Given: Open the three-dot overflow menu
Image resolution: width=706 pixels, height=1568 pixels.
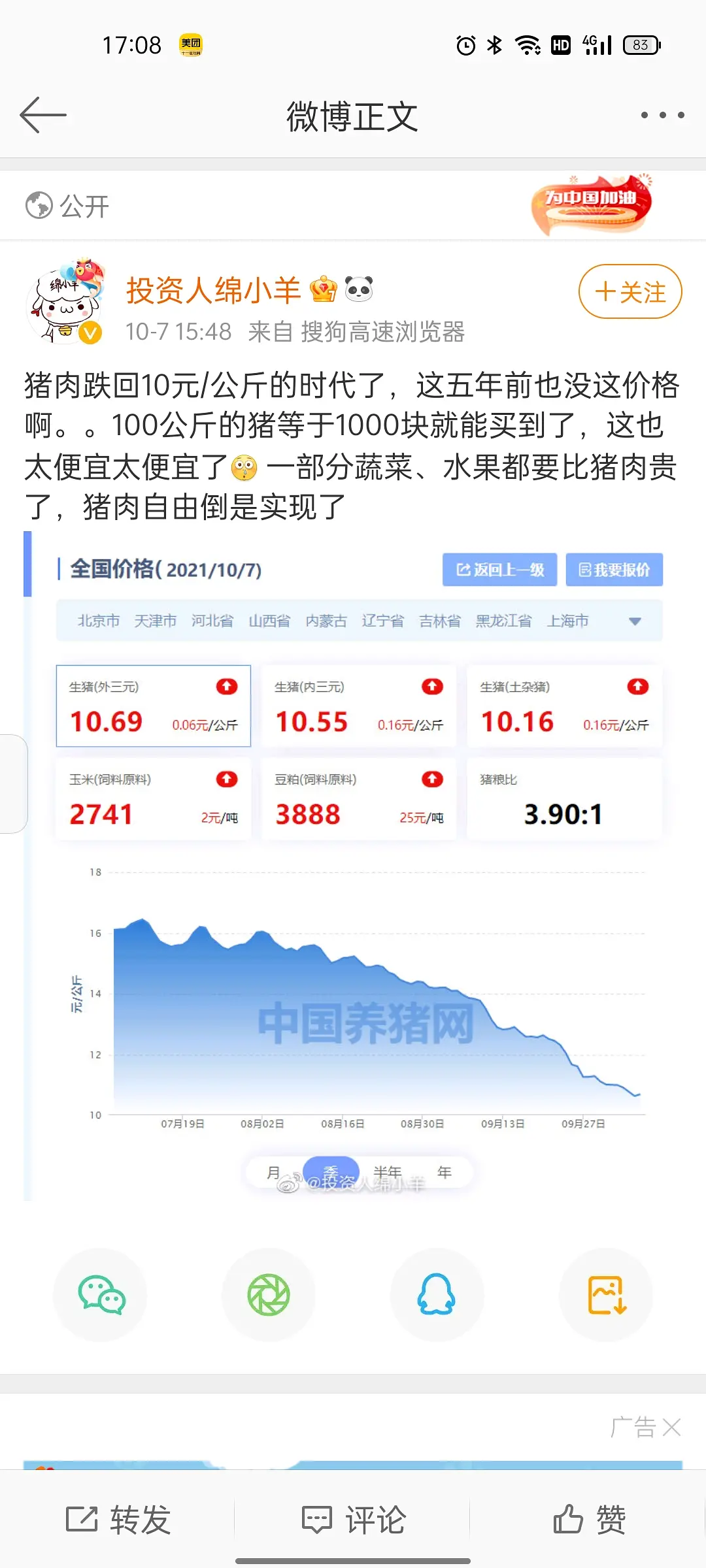Looking at the screenshot, I should [662, 115].
